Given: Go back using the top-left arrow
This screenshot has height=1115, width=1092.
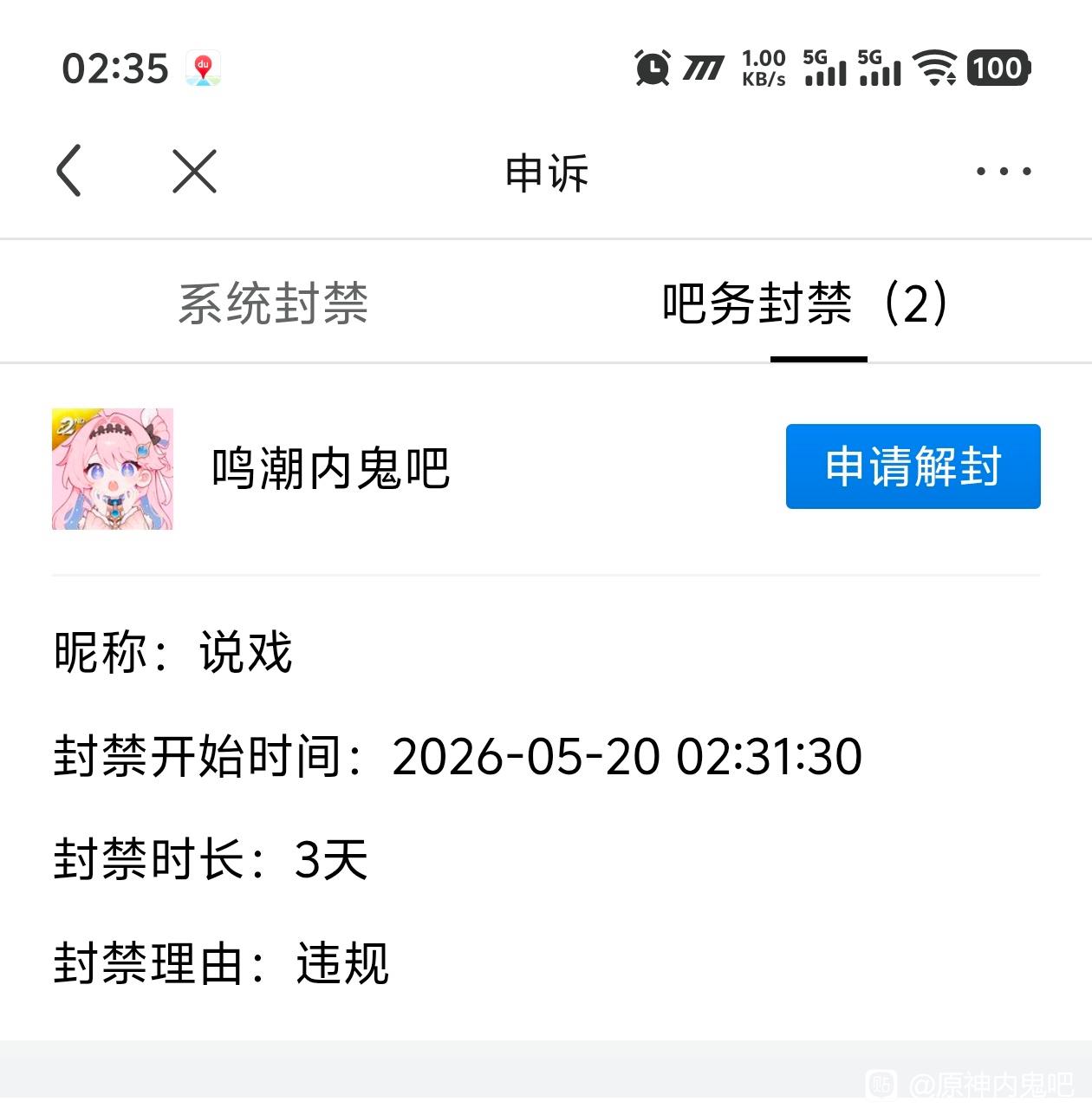Looking at the screenshot, I should click(x=68, y=171).
